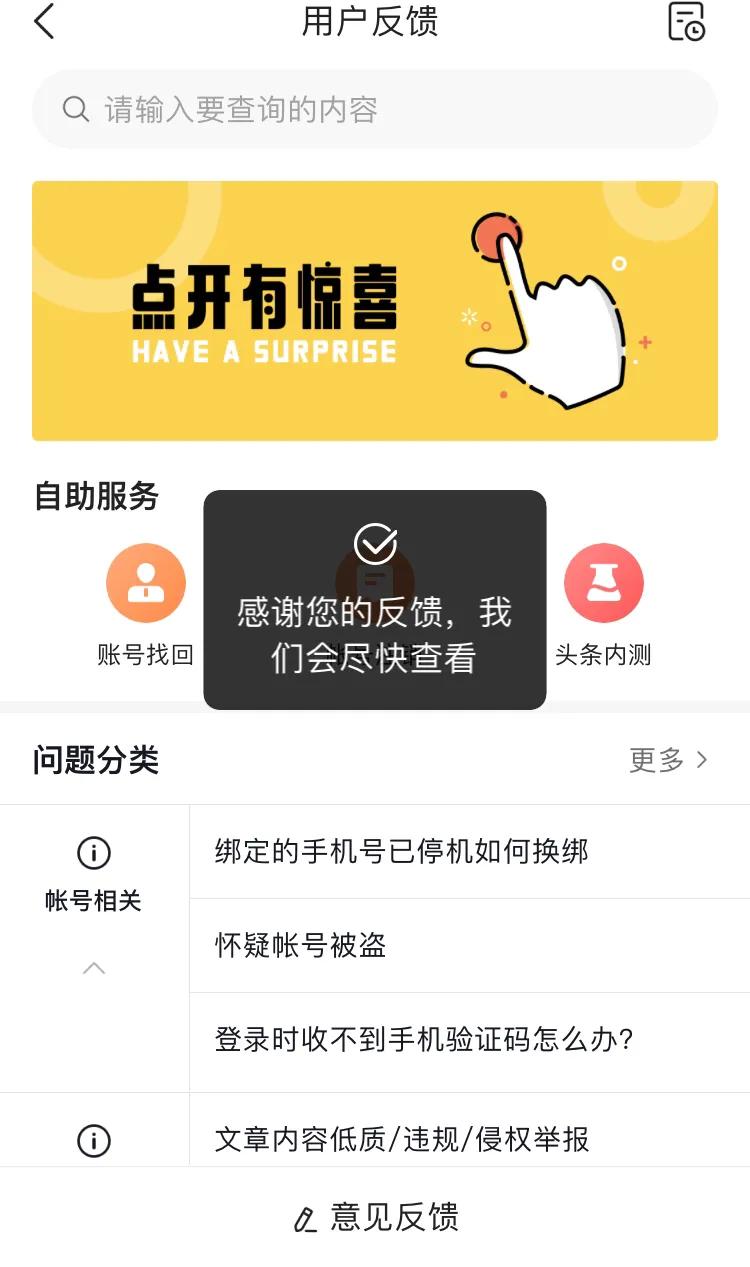Click the yellow 点开有惊喜 promotional banner
This screenshot has height=1267, width=750.
tap(375, 310)
